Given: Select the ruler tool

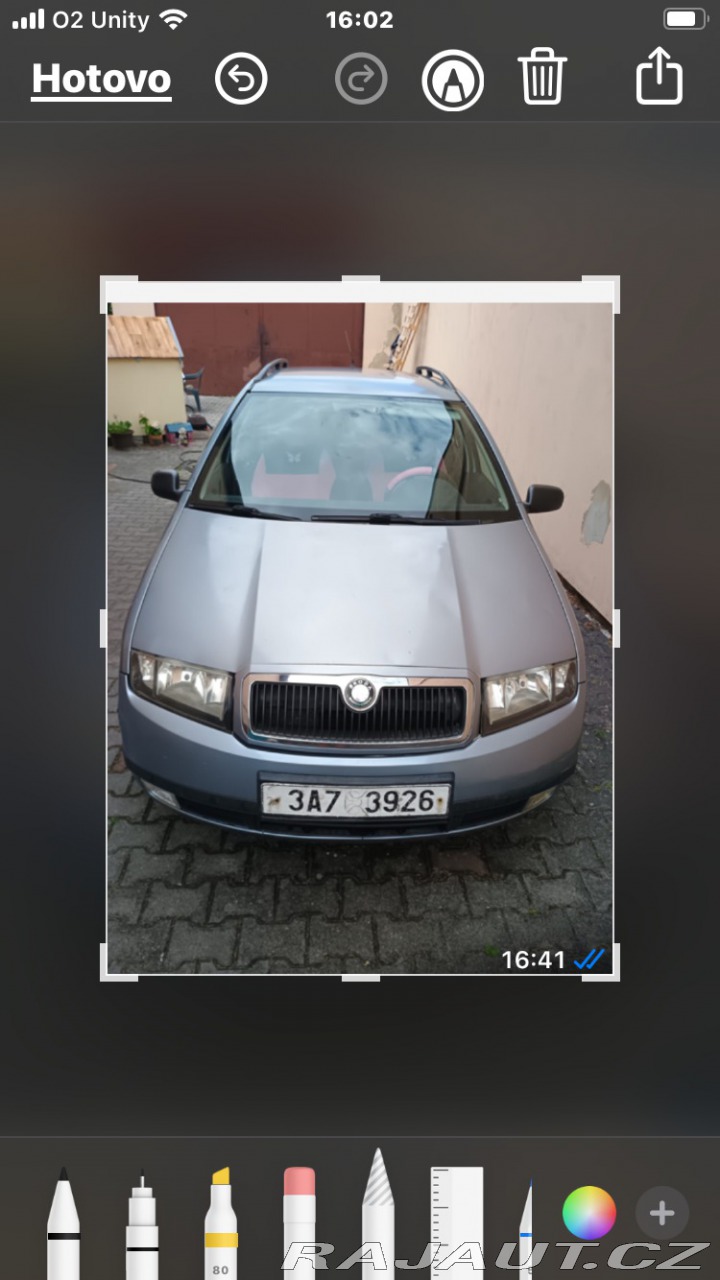Looking at the screenshot, I should (457, 1222).
